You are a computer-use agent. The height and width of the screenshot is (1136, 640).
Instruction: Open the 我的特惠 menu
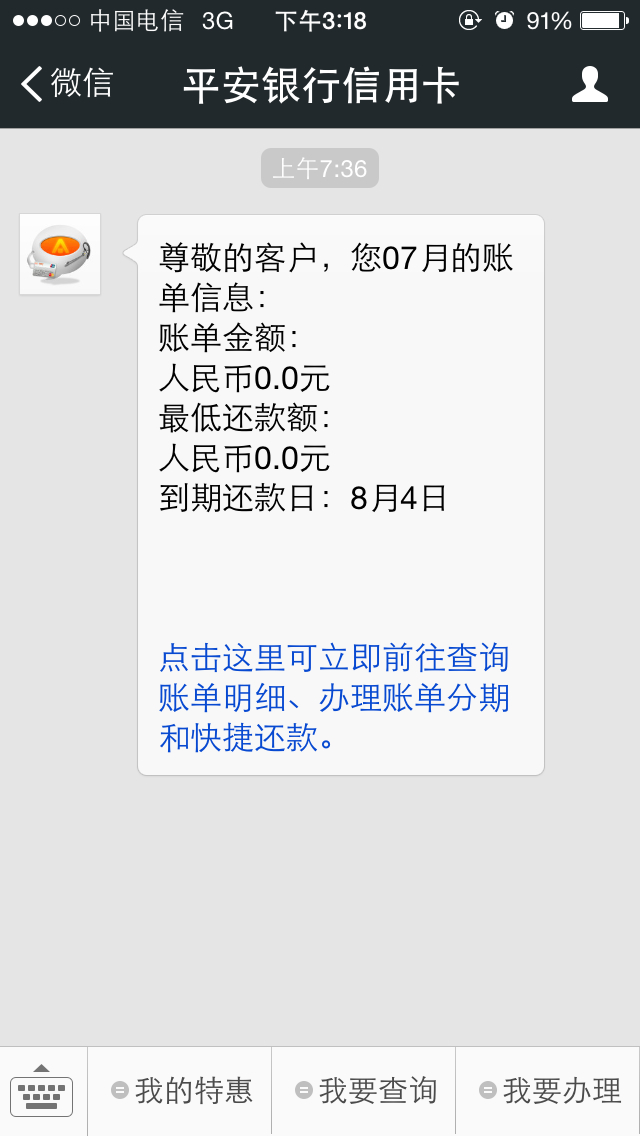tap(180, 1090)
